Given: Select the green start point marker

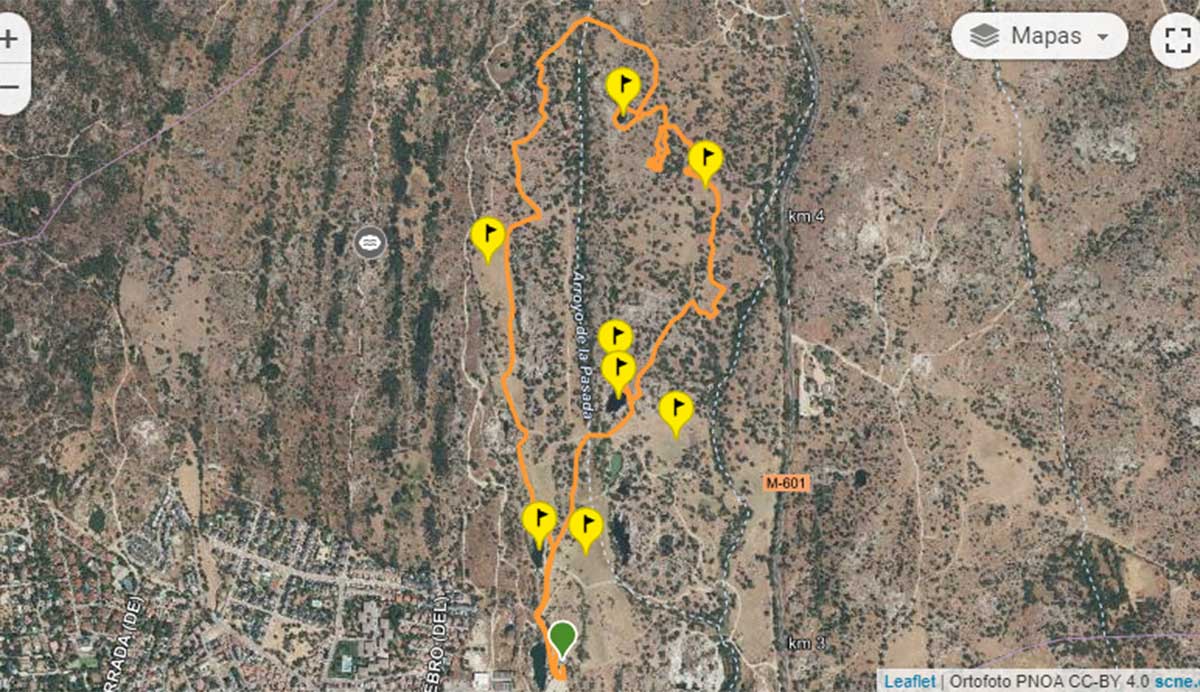Looking at the screenshot, I should coord(563,637).
